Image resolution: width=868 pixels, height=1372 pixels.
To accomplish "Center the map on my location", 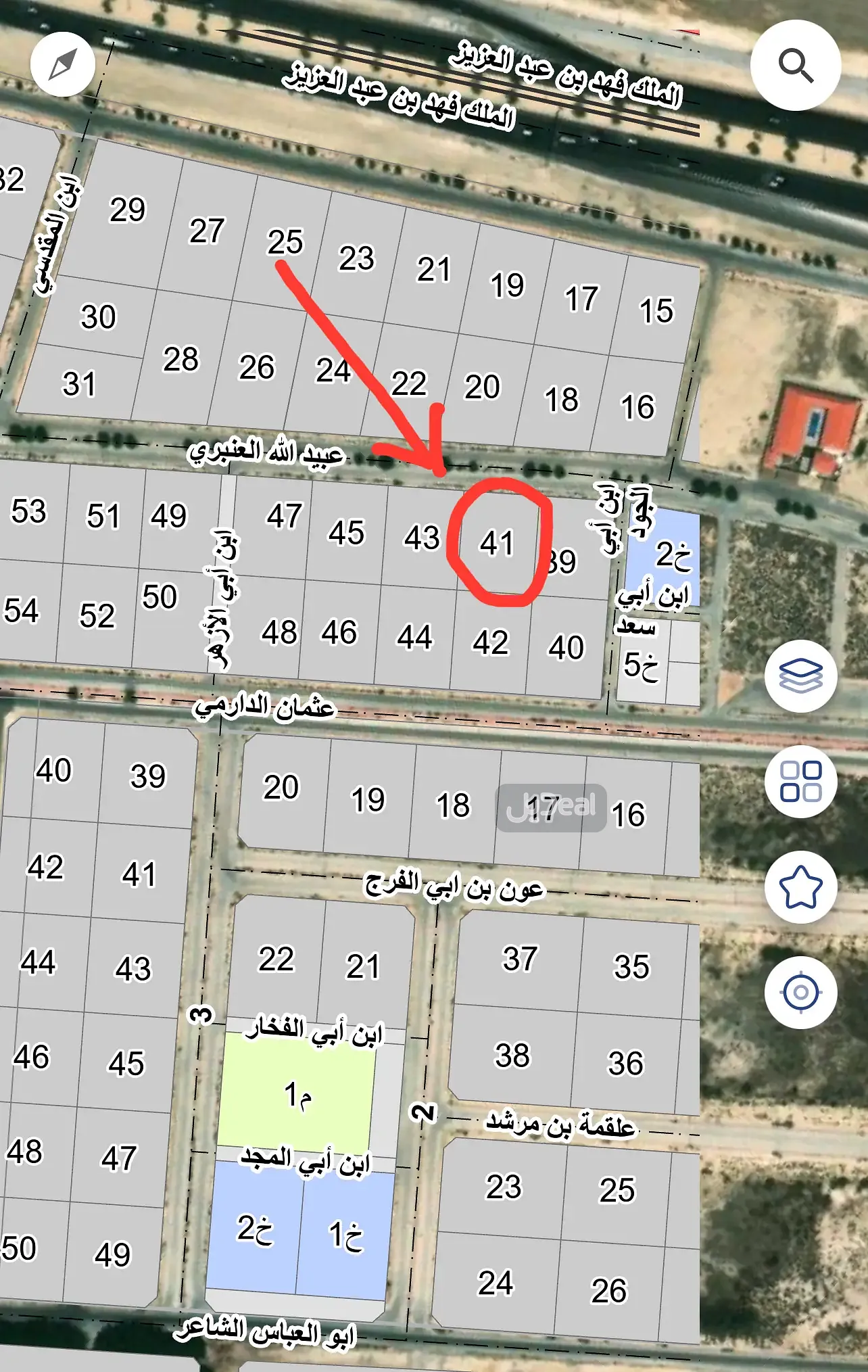I will 800,992.
